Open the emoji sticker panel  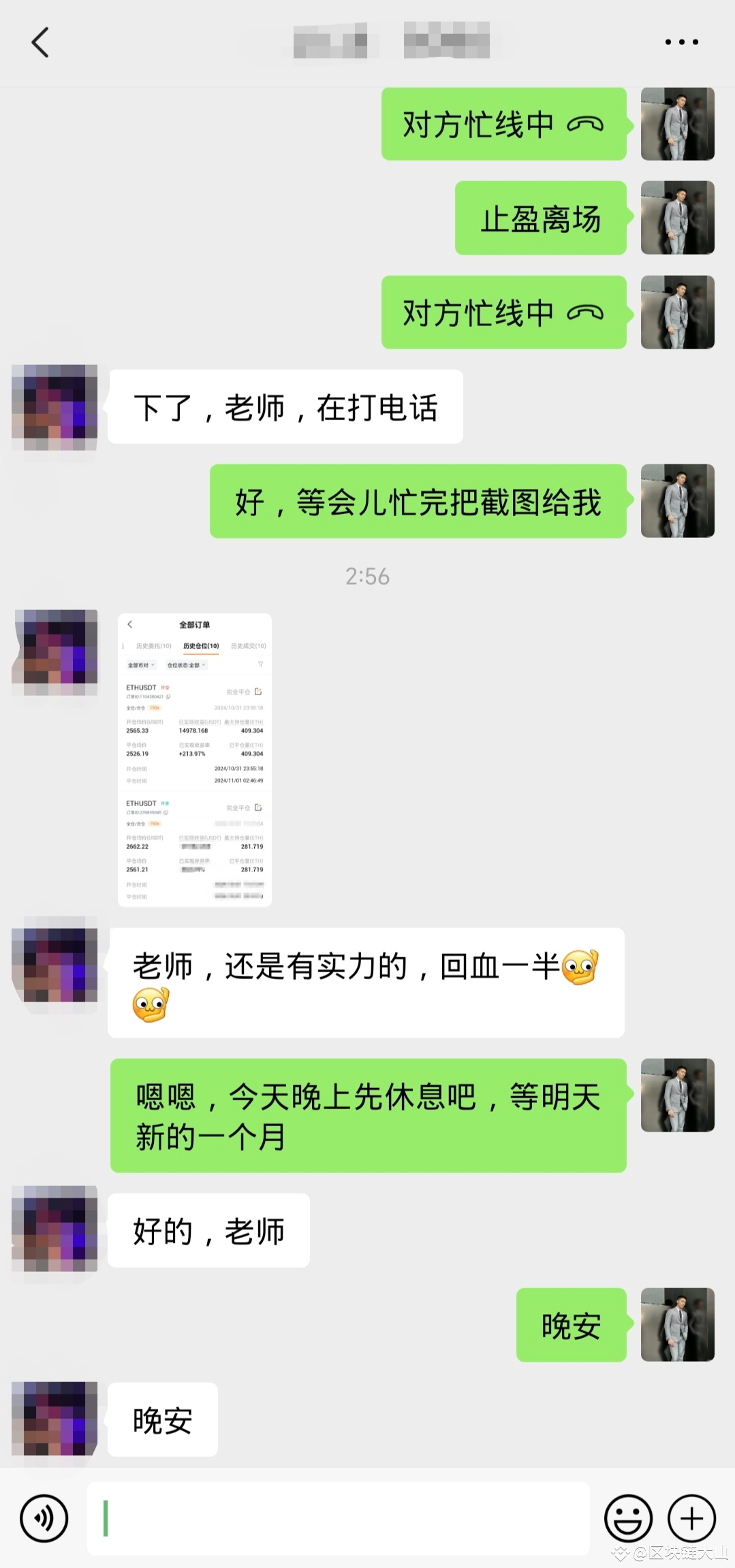tap(628, 1518)
